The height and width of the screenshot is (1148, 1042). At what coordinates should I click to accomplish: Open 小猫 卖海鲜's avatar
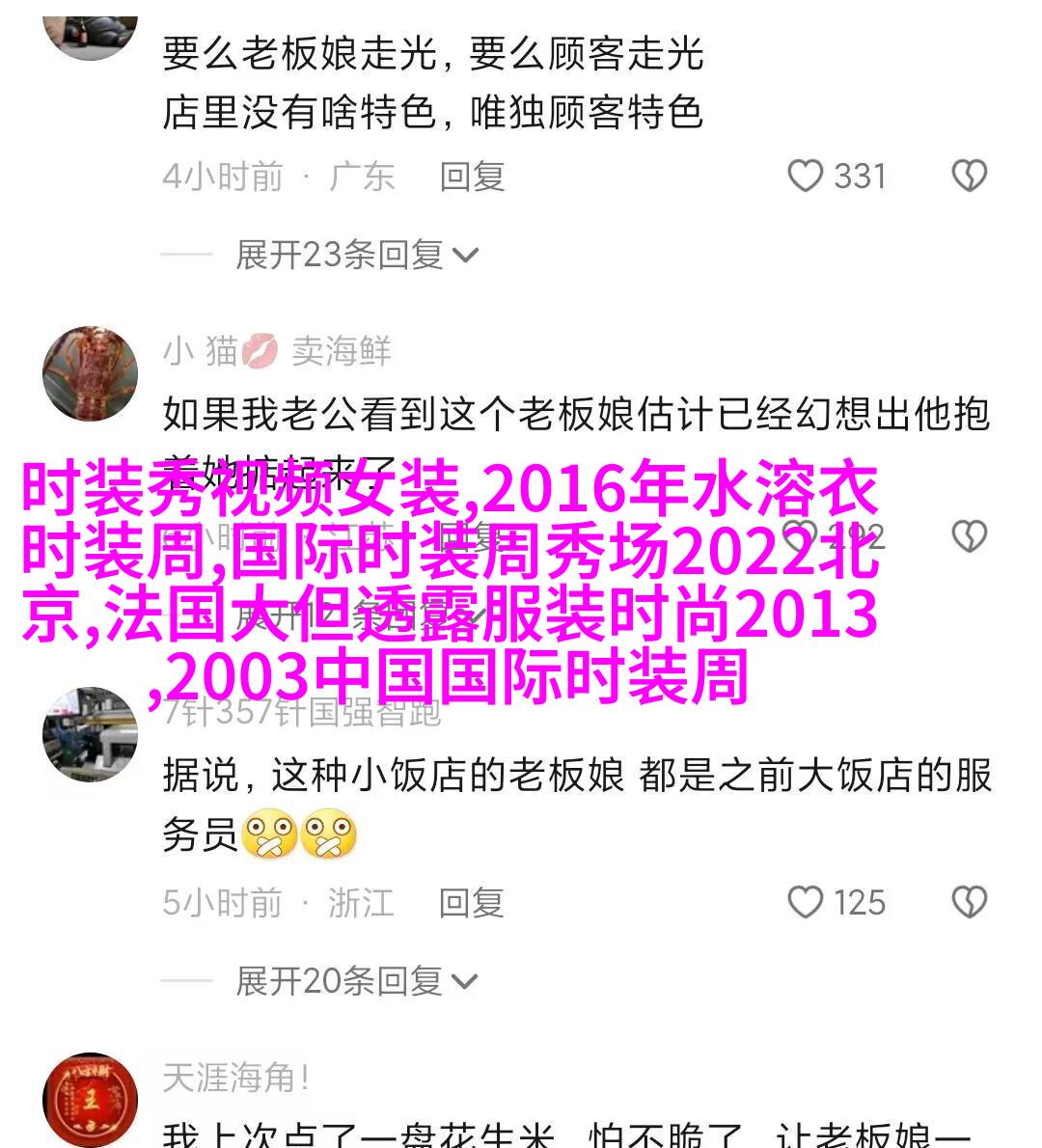[90, 374]
